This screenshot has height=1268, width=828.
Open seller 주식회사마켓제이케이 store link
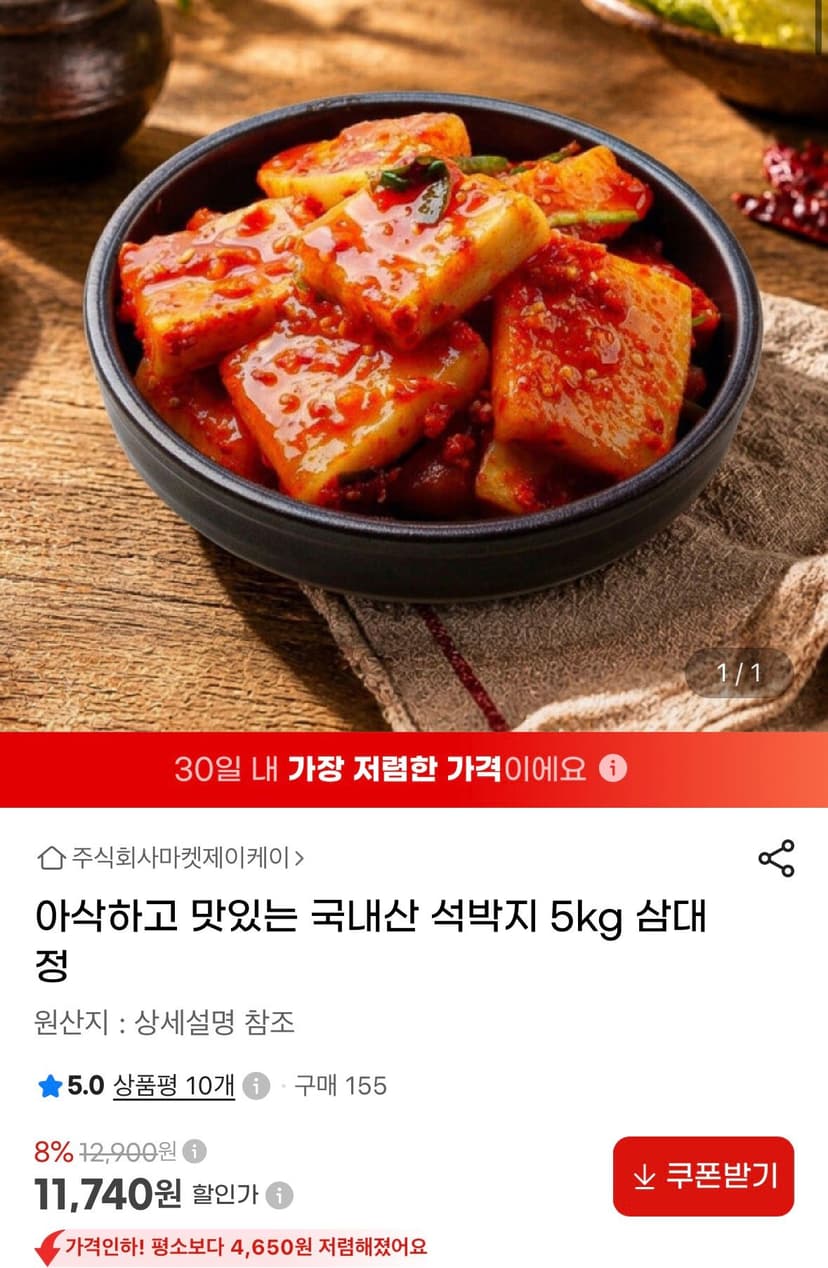click(171, 857)
